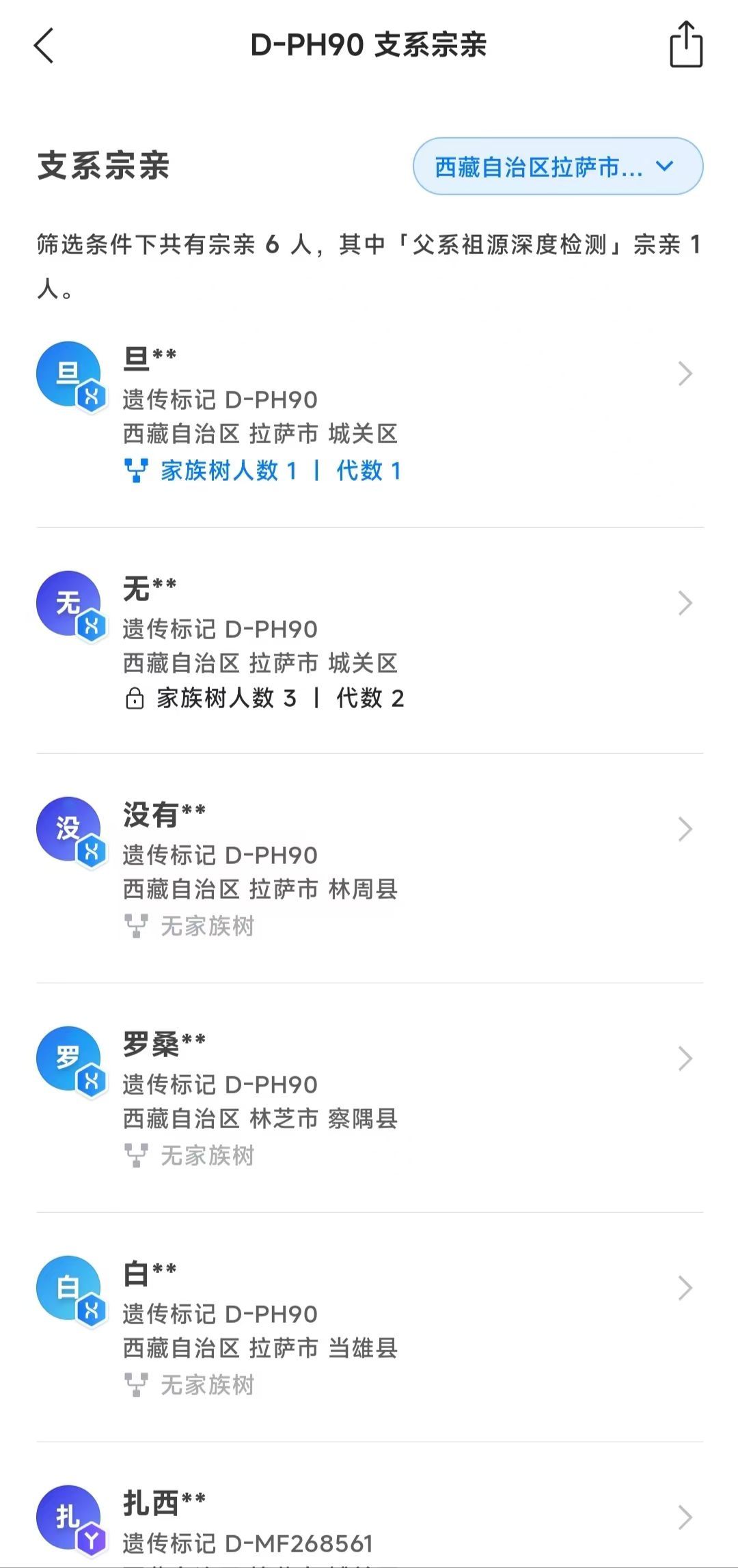Open 扎西** with marker D-MF268561
Viewport: 738px width, 1568px height.
tap(369, 1507)
